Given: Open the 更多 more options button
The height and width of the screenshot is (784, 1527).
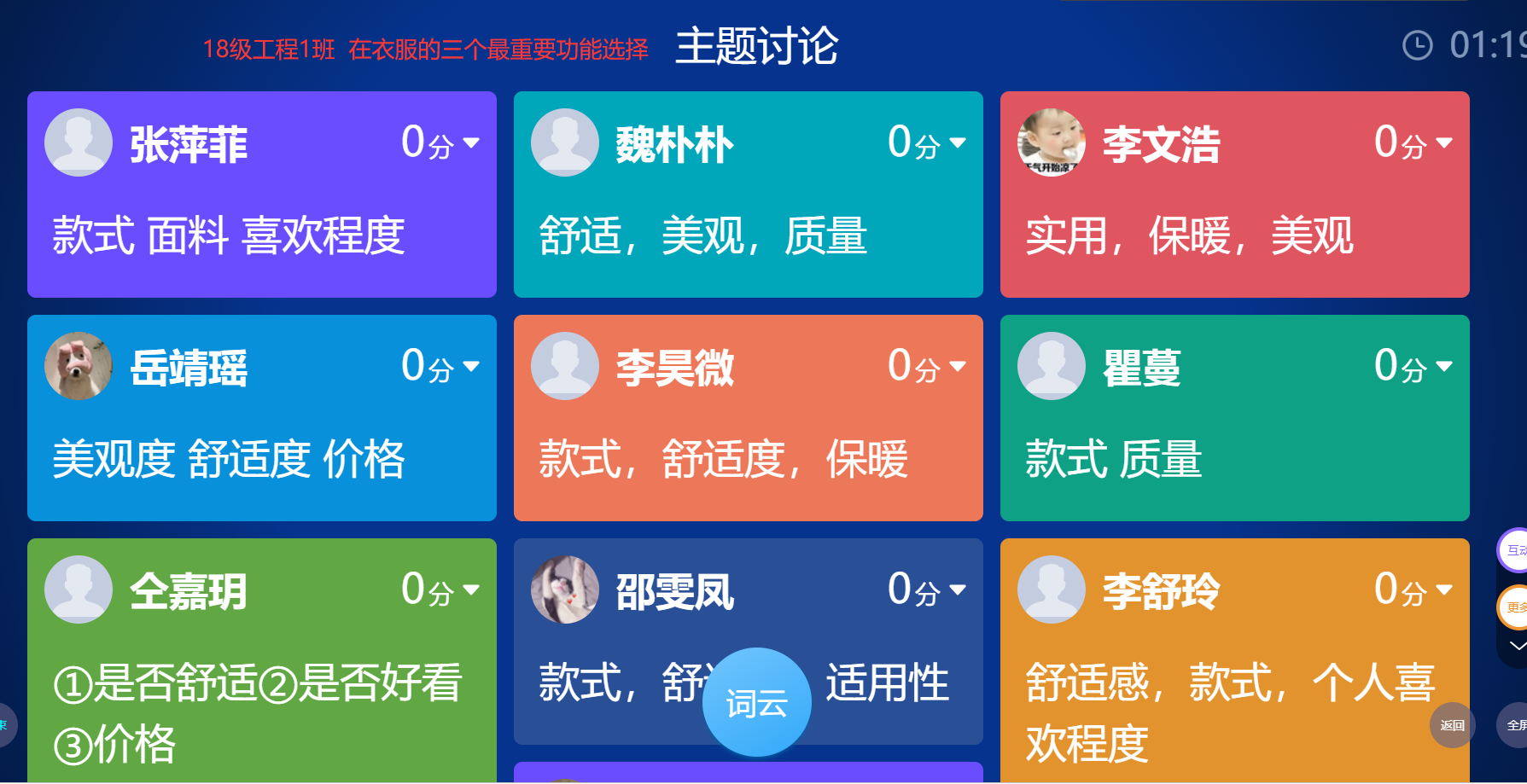Looking at the screenshot, I should point(1514,607).
